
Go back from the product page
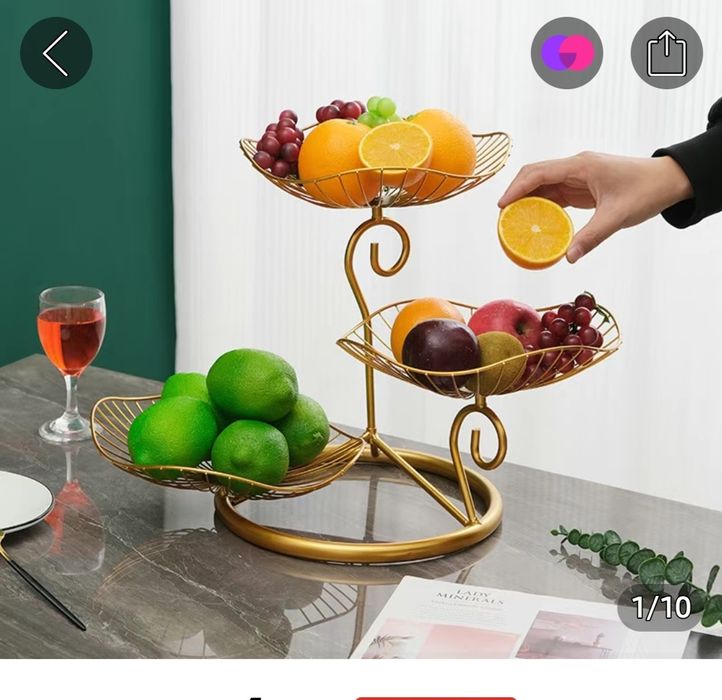[56, 53]
